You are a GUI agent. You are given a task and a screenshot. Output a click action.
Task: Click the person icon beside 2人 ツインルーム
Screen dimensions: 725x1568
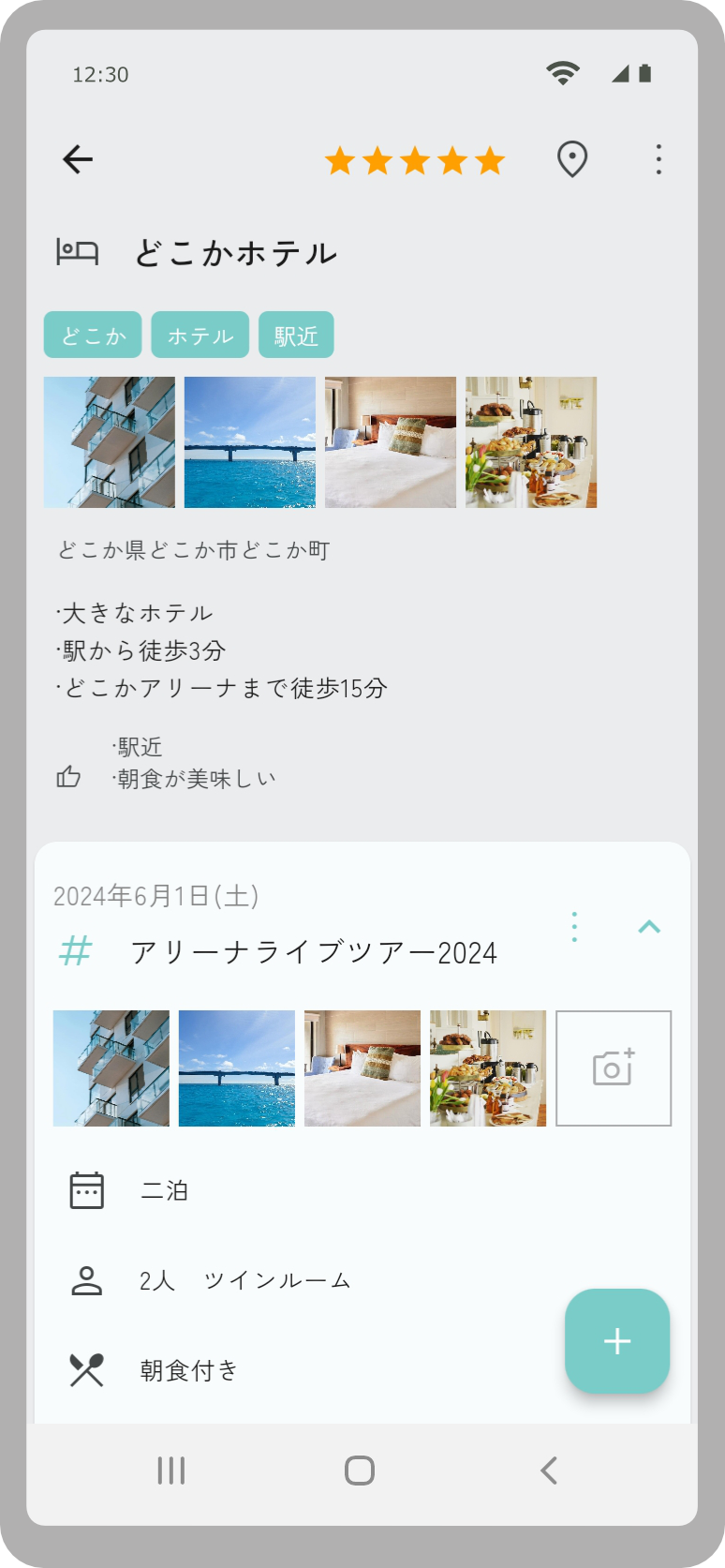click(x=86, y=1278)
